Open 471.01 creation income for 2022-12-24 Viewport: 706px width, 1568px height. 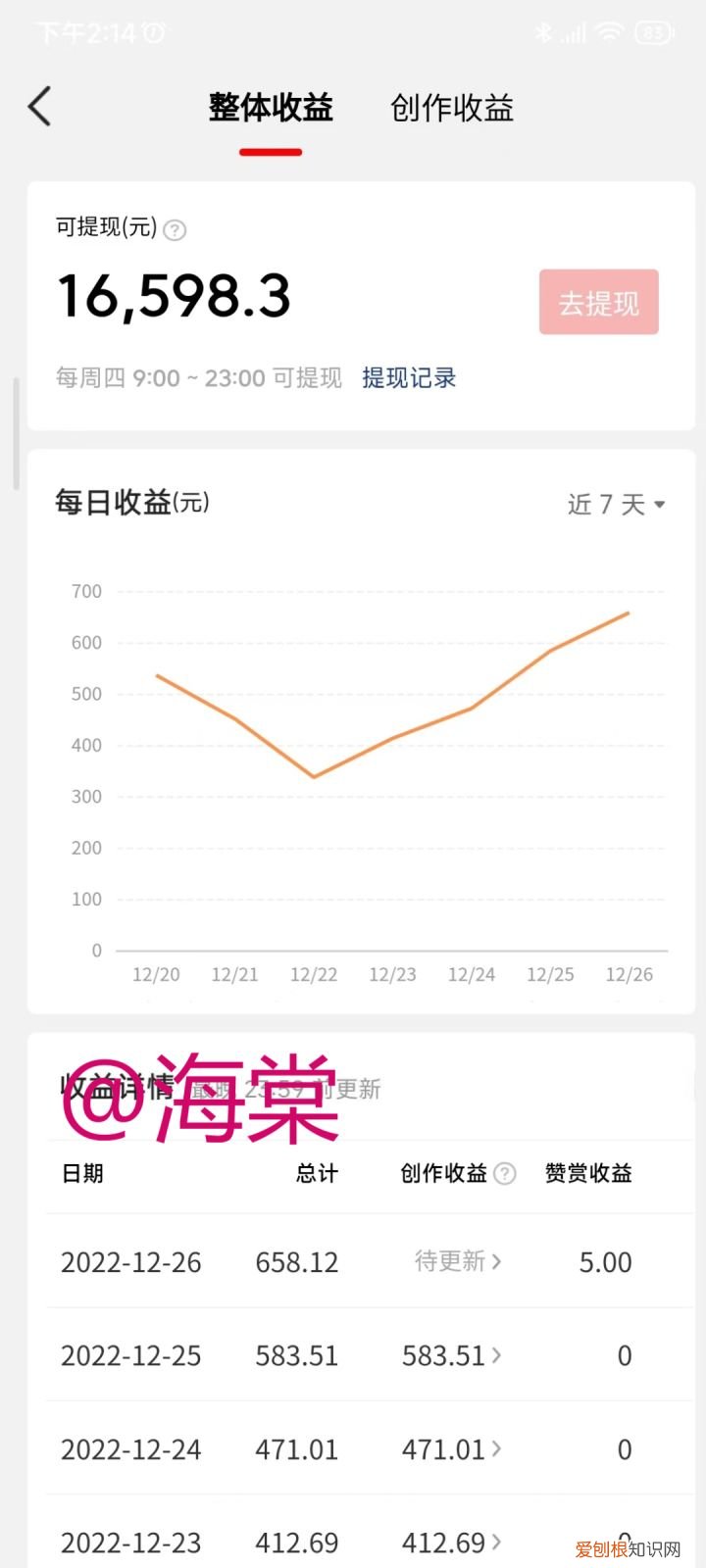point(452,1449)
